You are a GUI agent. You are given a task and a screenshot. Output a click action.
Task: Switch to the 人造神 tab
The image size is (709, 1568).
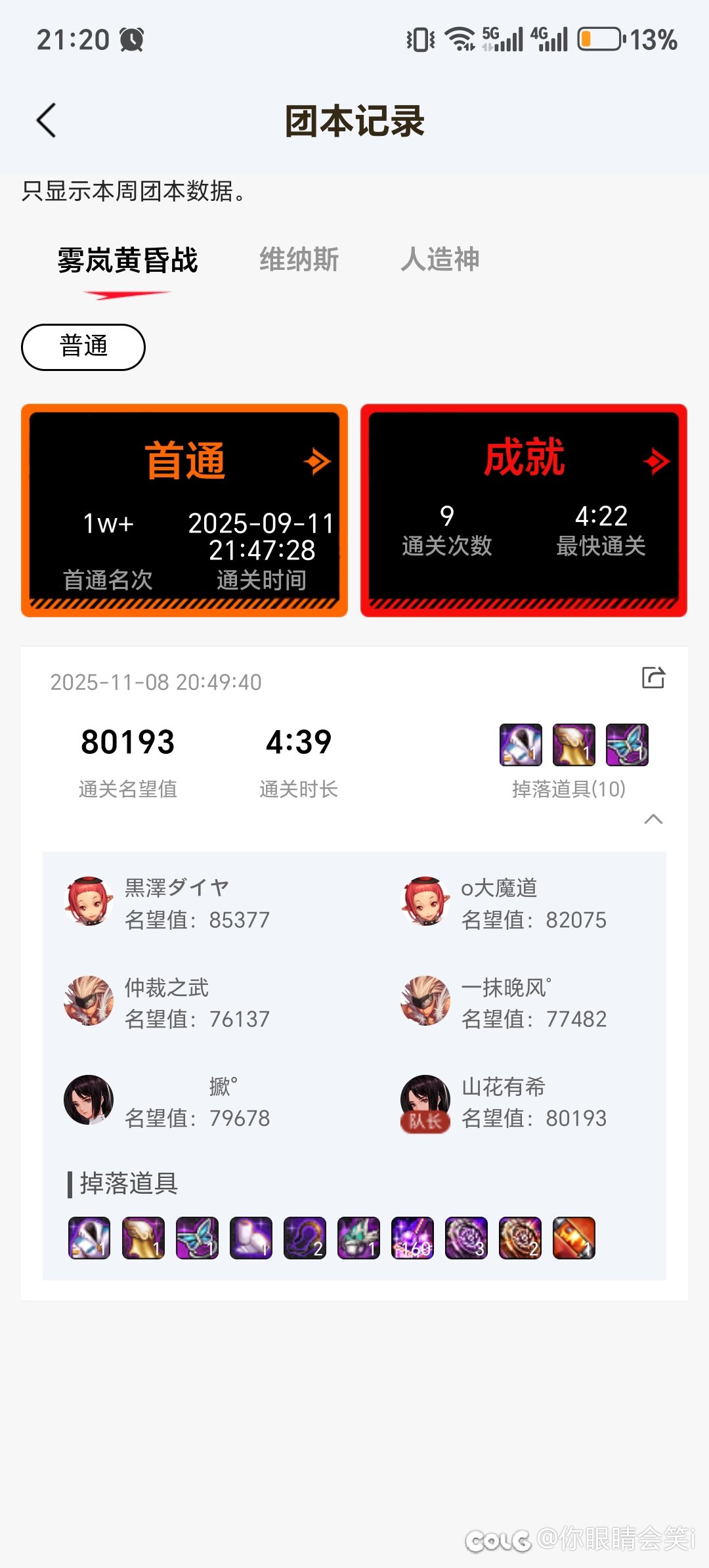(440, 259)
